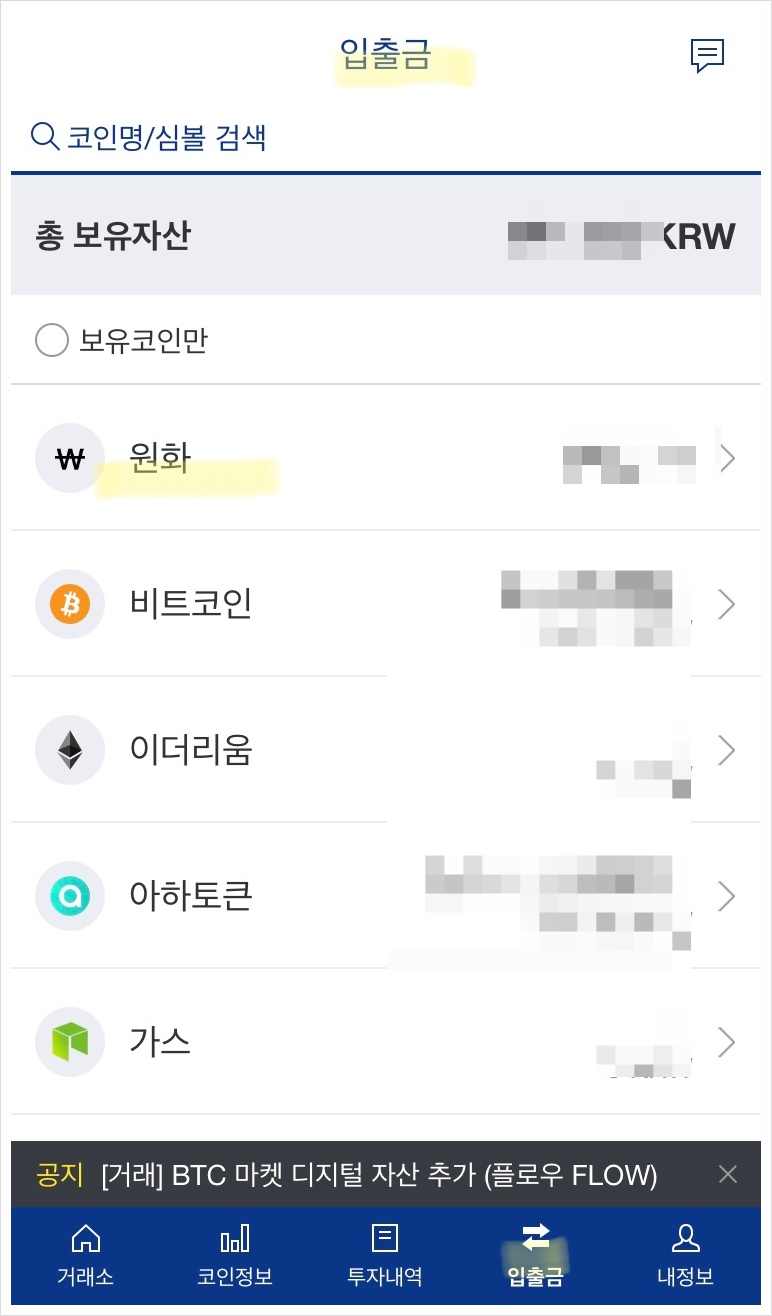Select the Bitcoin coin icon
The width and height of the screenshot is (772, 1316).
68,604
